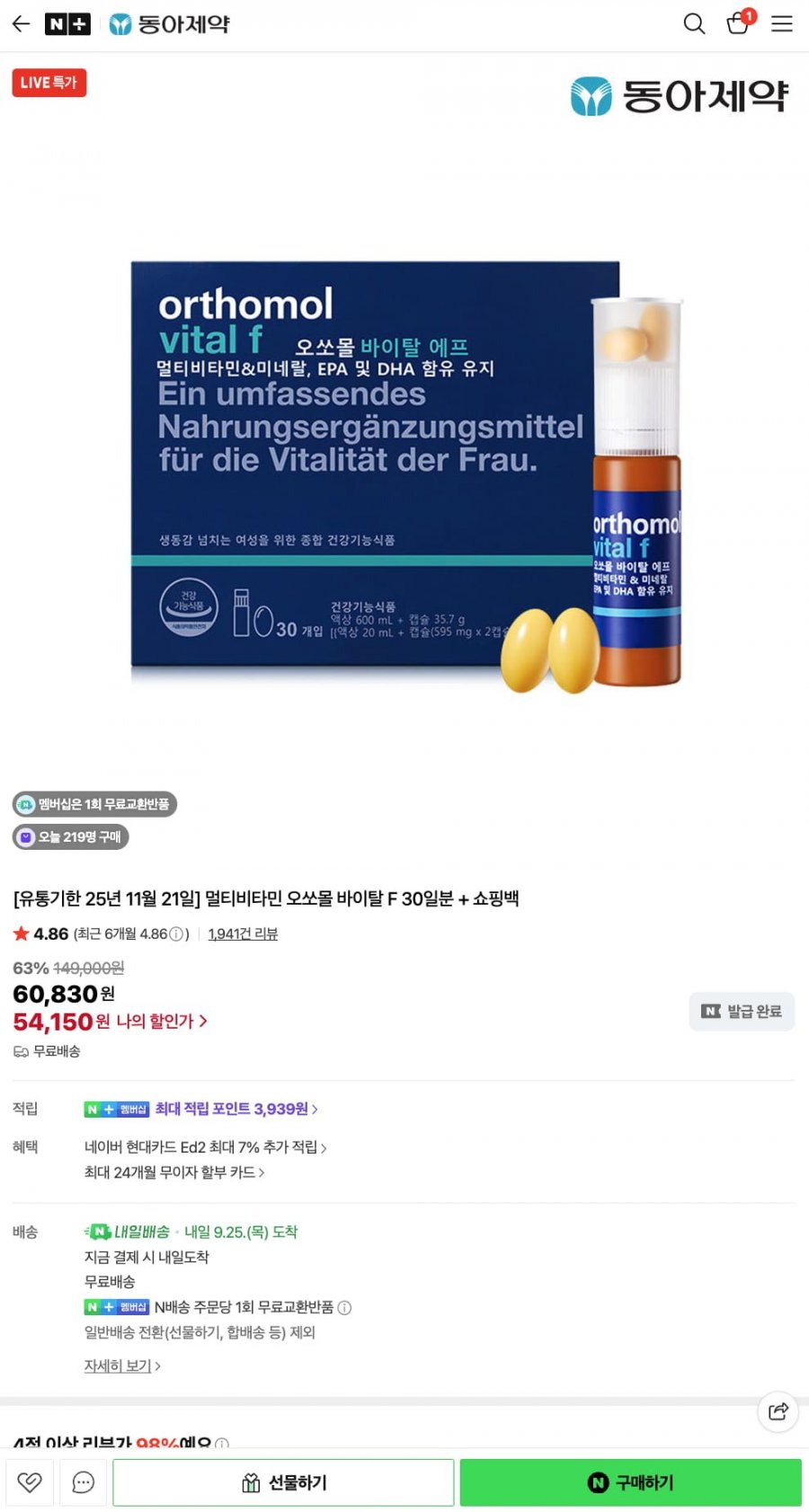This screenshot has width=809, height=1512.
Task: Open 최대 24개월 무이자 할부 카드
Action: tap(174, 1172)
